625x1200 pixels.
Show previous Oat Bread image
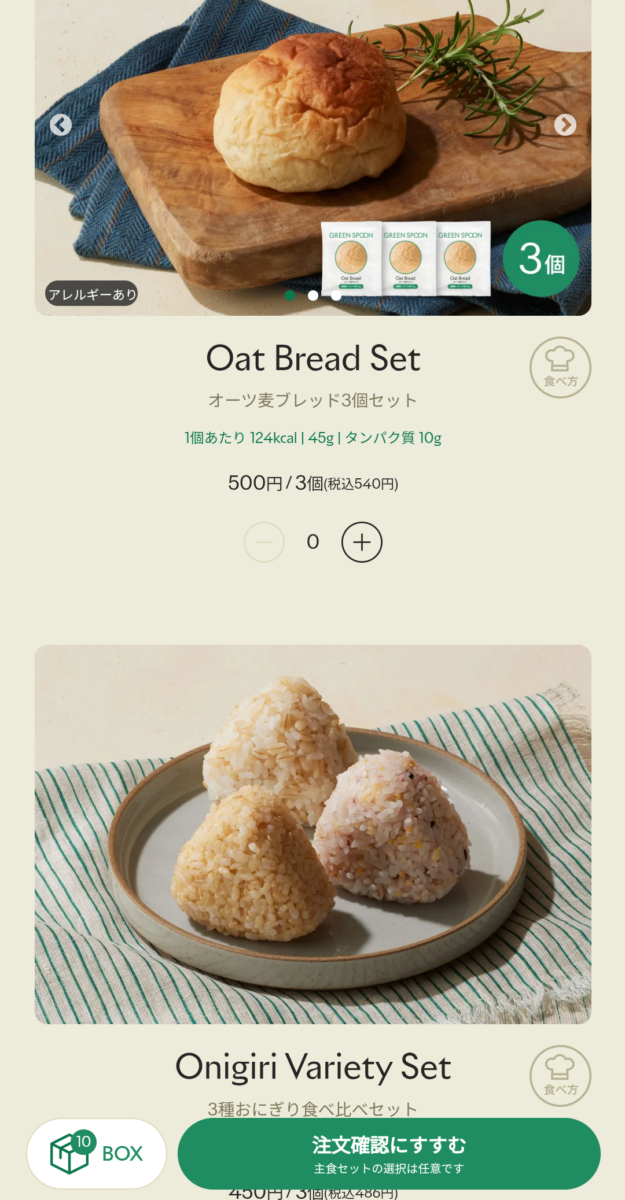tap(61, 125)
